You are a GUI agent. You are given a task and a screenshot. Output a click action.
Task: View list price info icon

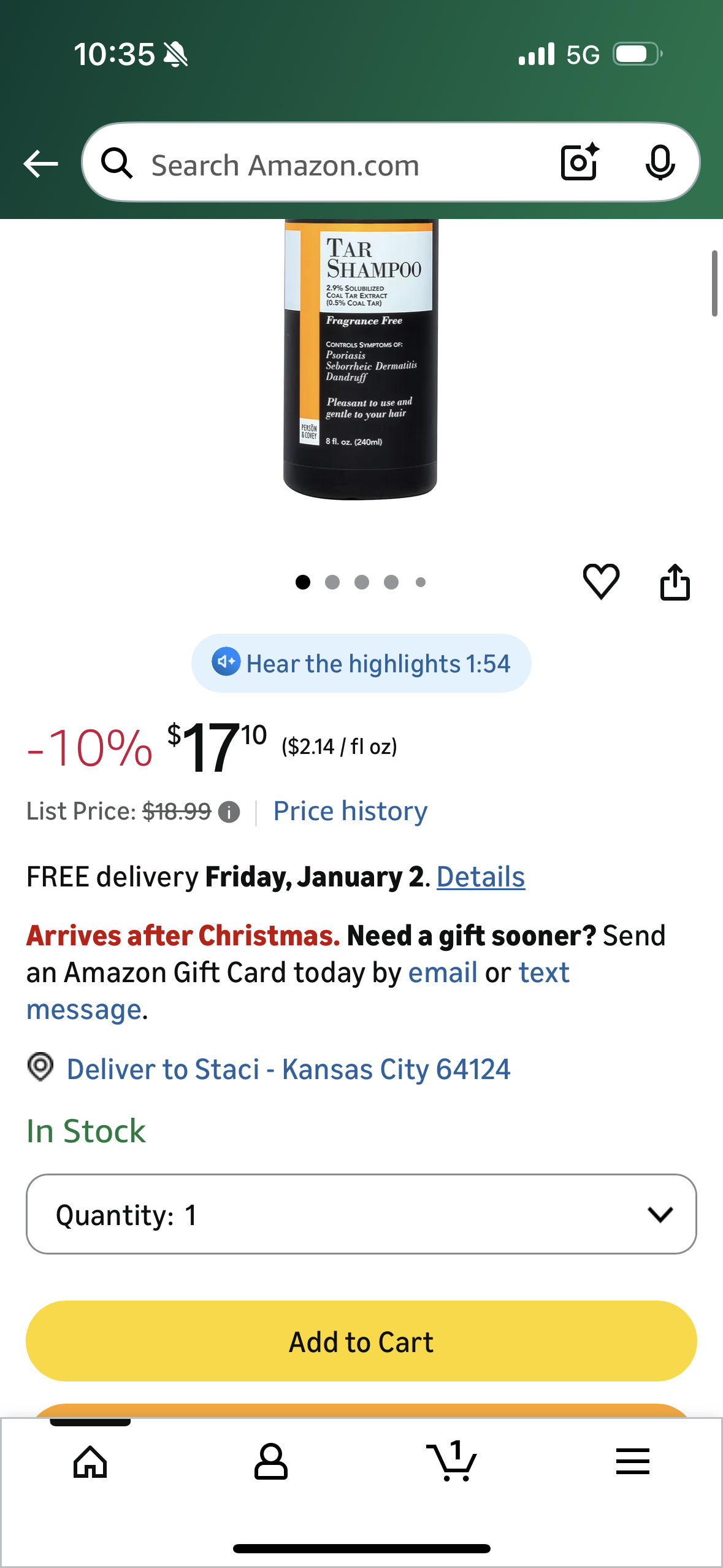229,812
